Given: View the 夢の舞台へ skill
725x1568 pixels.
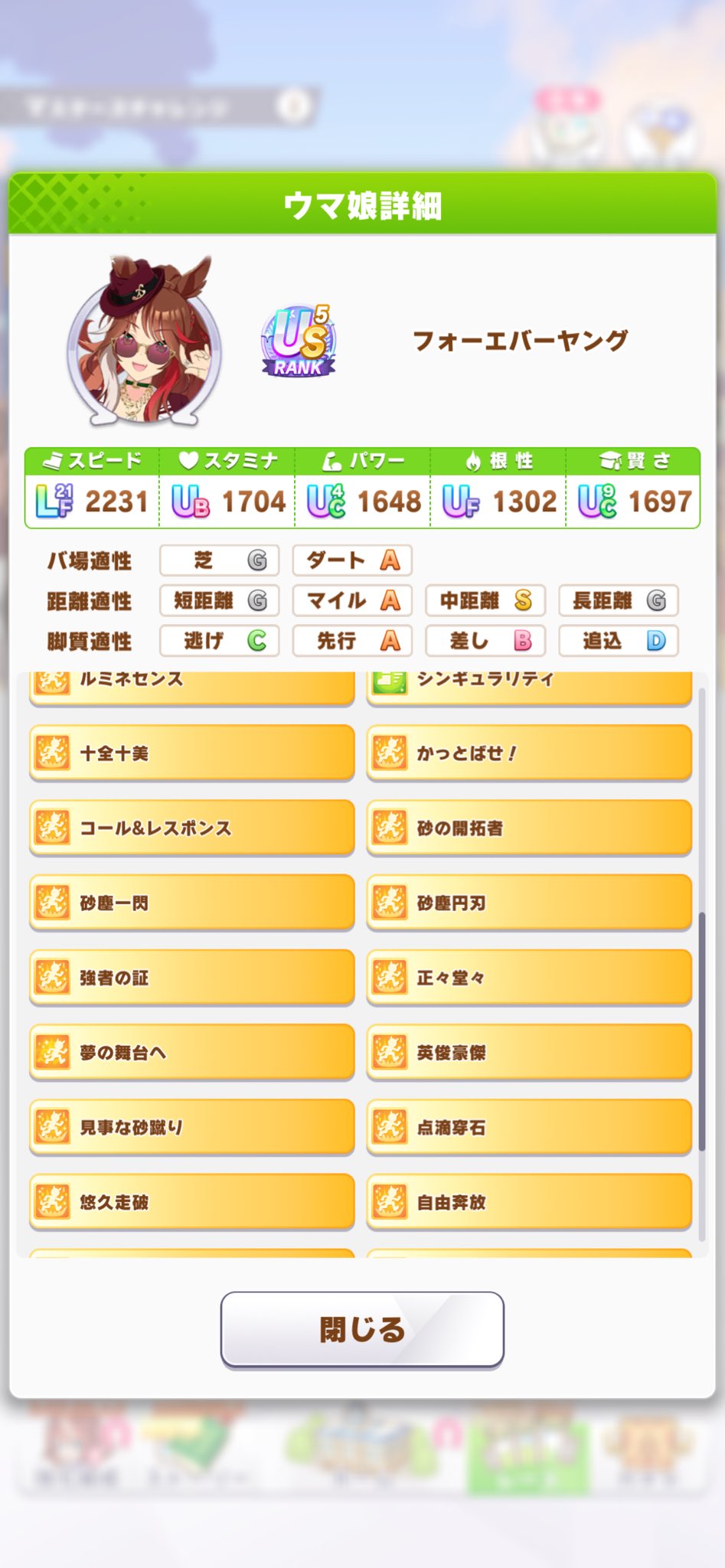Looking at the screenshot, I should coord(191,1053).
